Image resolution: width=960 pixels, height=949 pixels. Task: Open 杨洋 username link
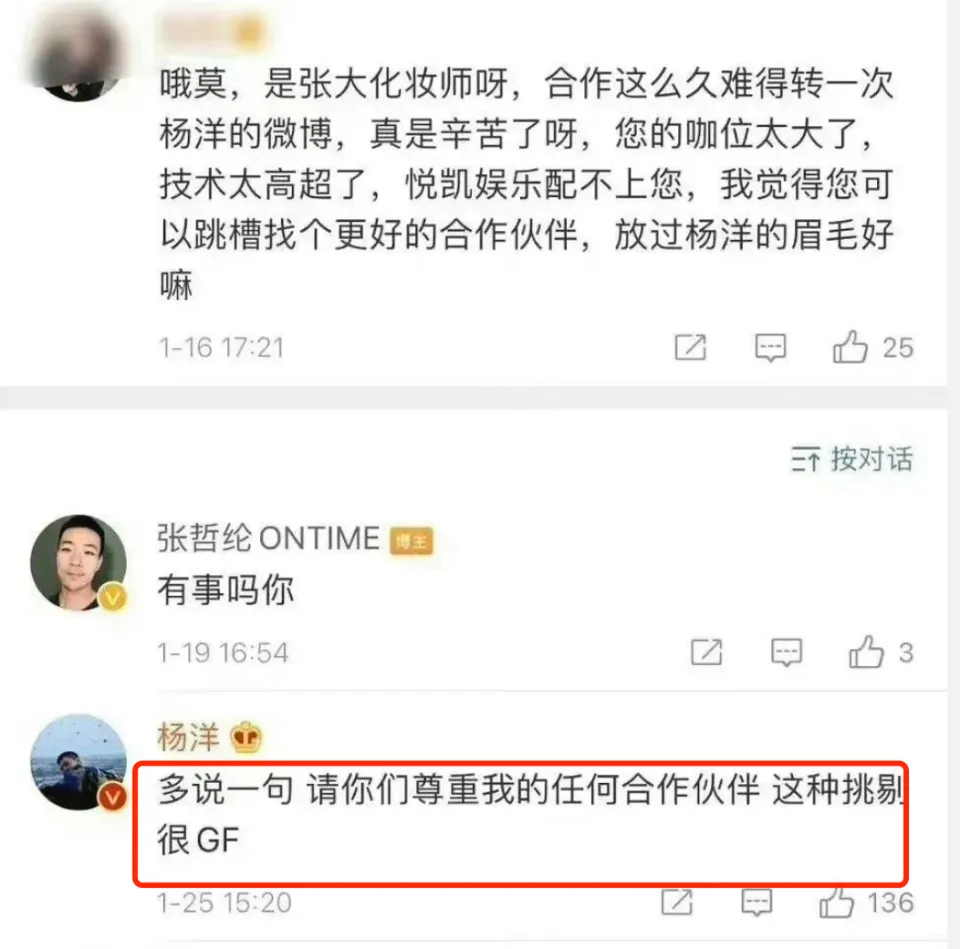point(188,739)
